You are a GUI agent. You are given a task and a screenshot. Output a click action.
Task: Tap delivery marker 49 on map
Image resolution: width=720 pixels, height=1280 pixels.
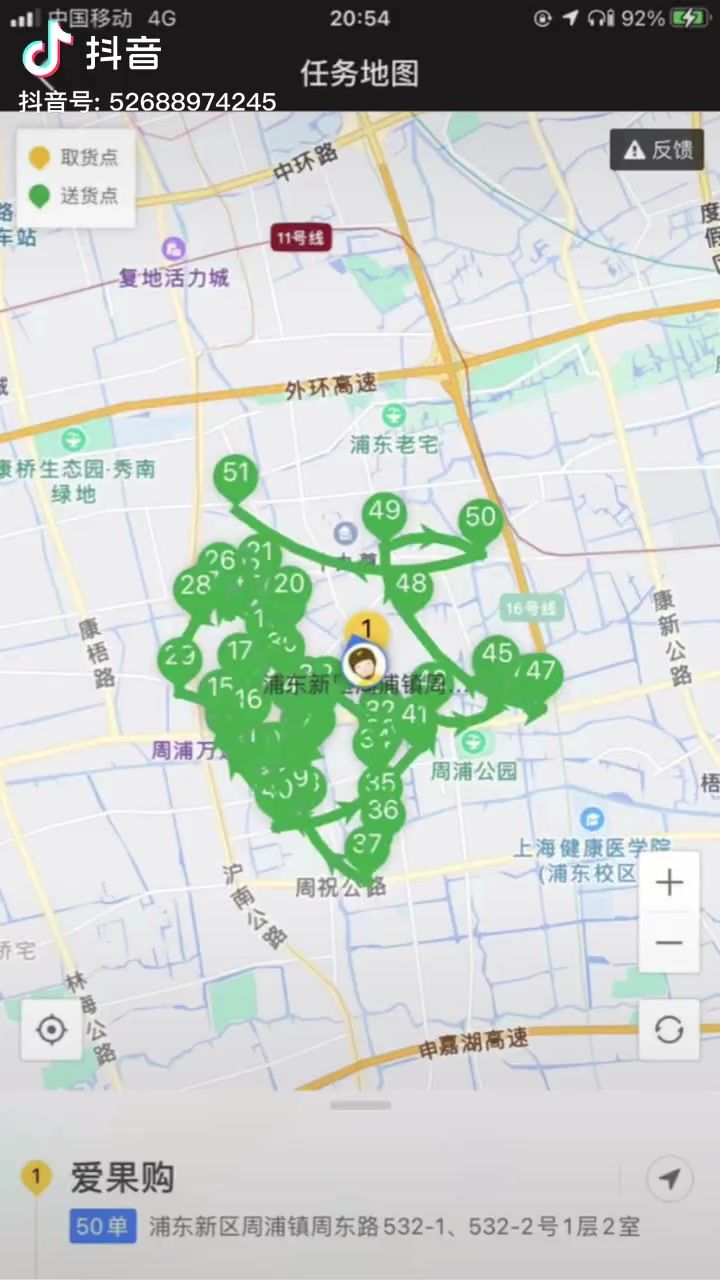point(384,512)
